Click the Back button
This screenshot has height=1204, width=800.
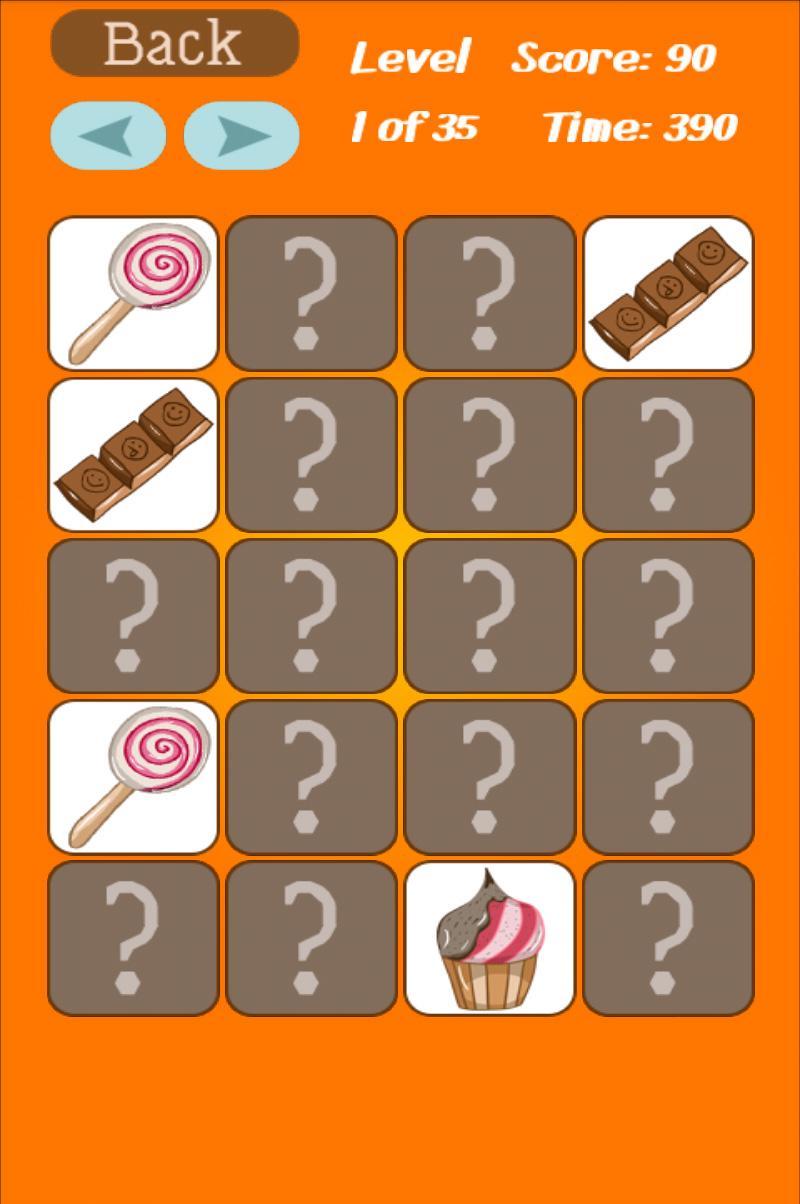click(175, 45)
